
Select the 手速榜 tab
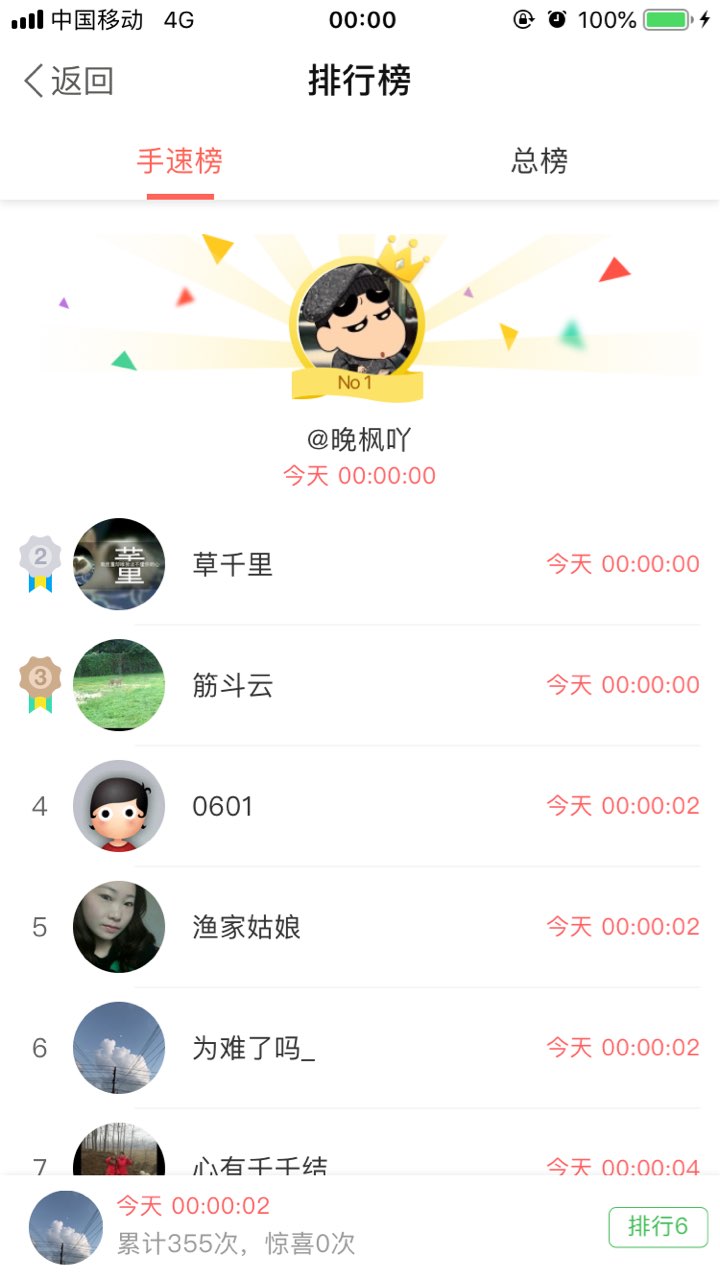coord(180,161)
